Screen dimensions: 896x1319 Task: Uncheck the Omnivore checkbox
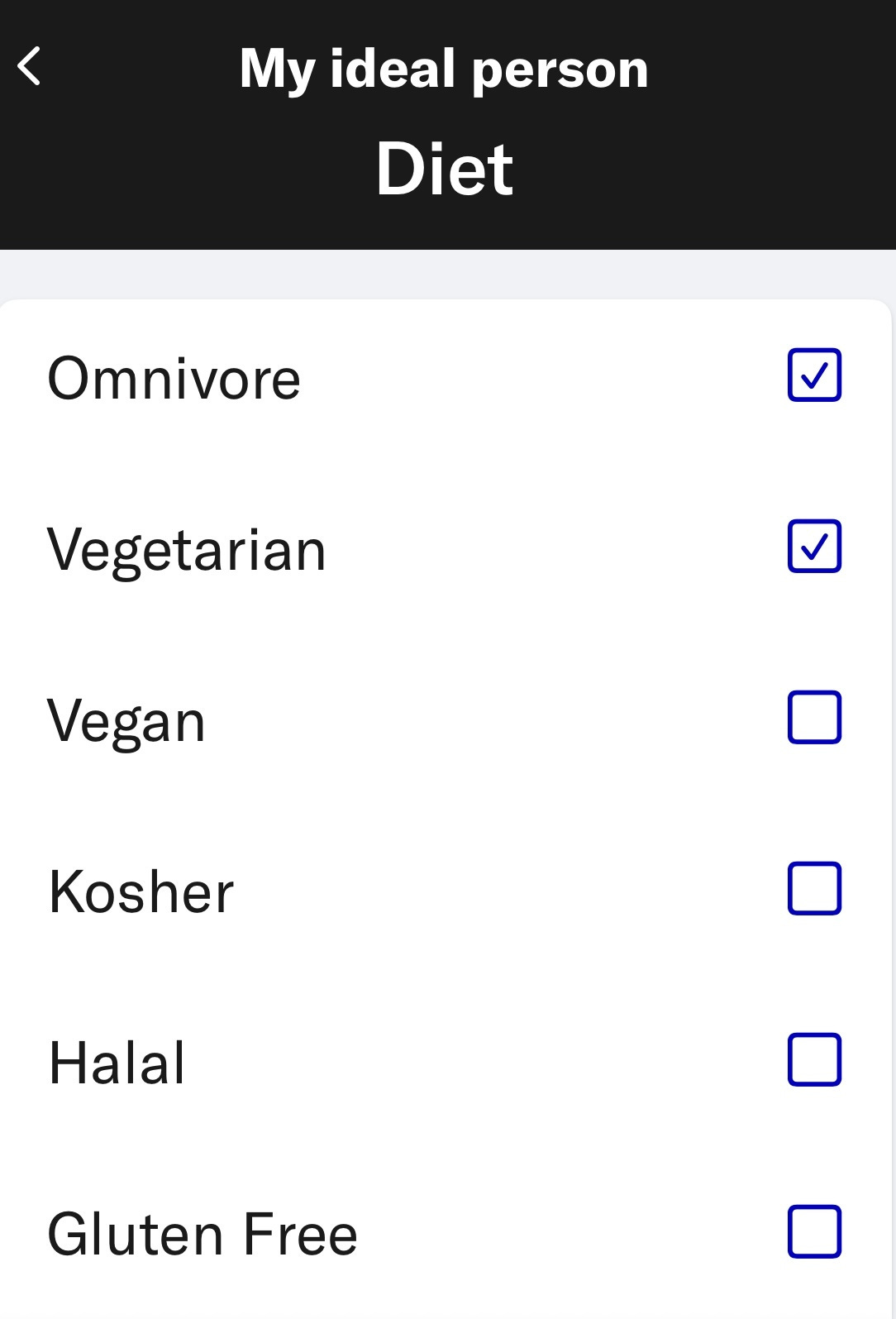[814, 375]
